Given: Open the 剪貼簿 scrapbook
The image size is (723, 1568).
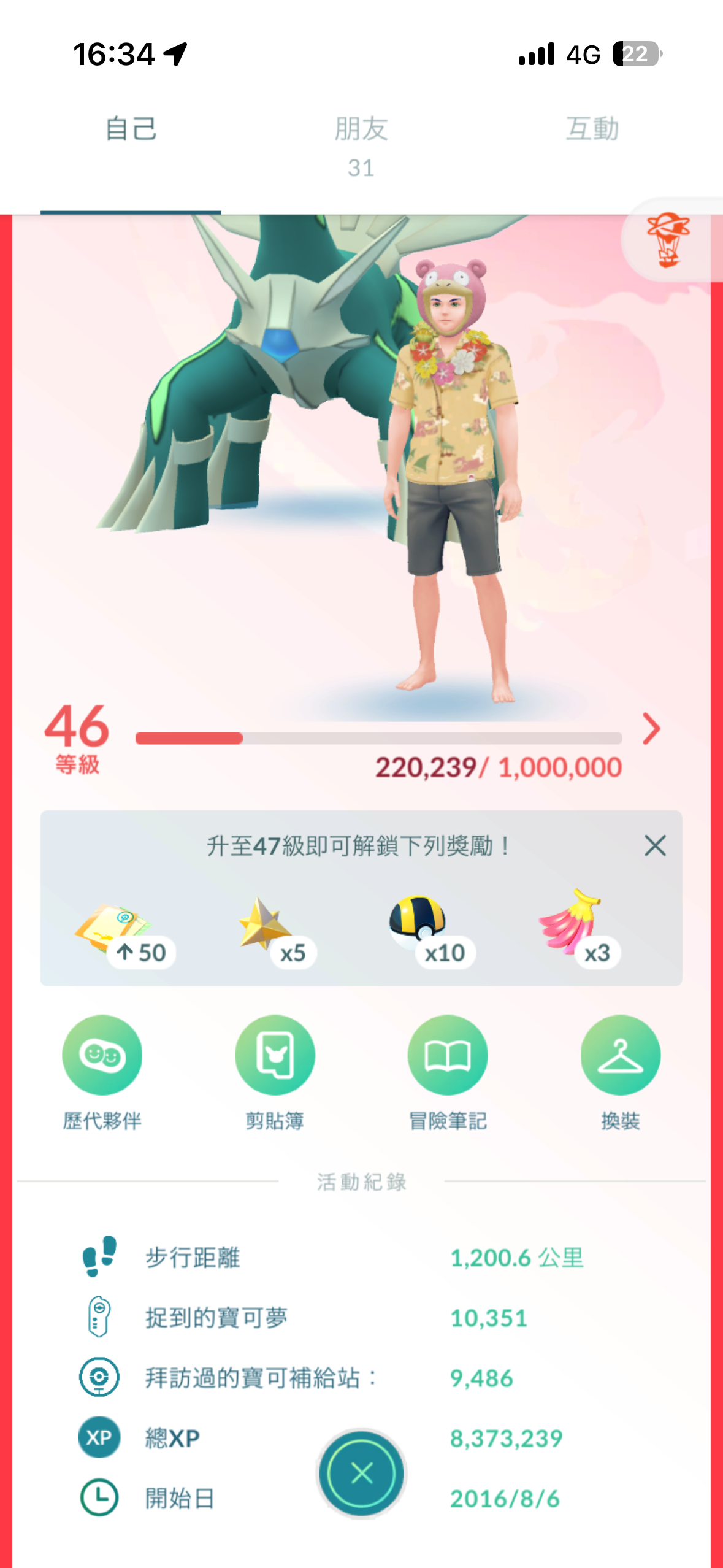Looking at the screenshot, I should [x=275, y=1056].
